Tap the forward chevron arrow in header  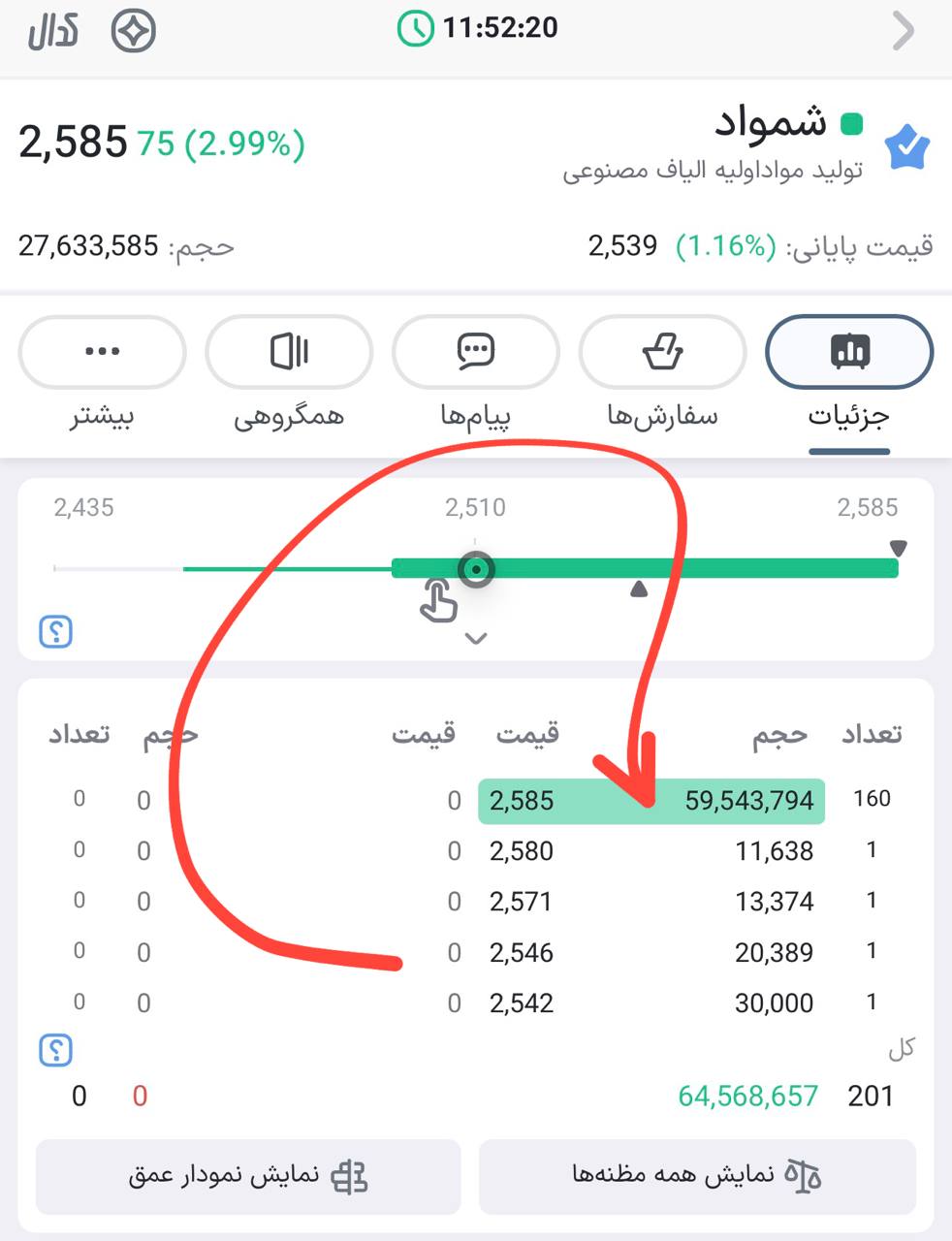pyautogui.click(x=903, y=31)
